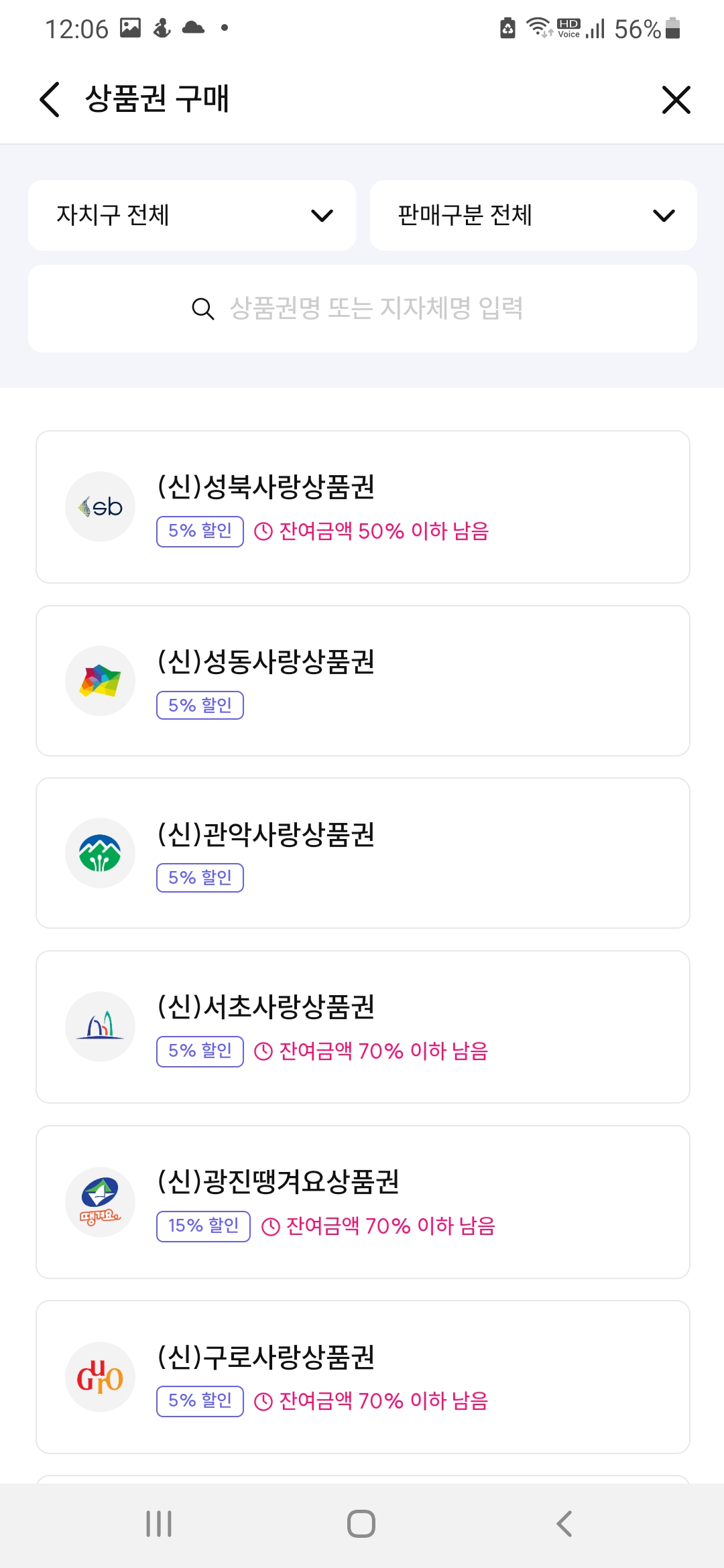The height and width of the screenshot is (1568, 724).
Task: Close the 상품권 구매 page
Action: [x=676, y=100]
